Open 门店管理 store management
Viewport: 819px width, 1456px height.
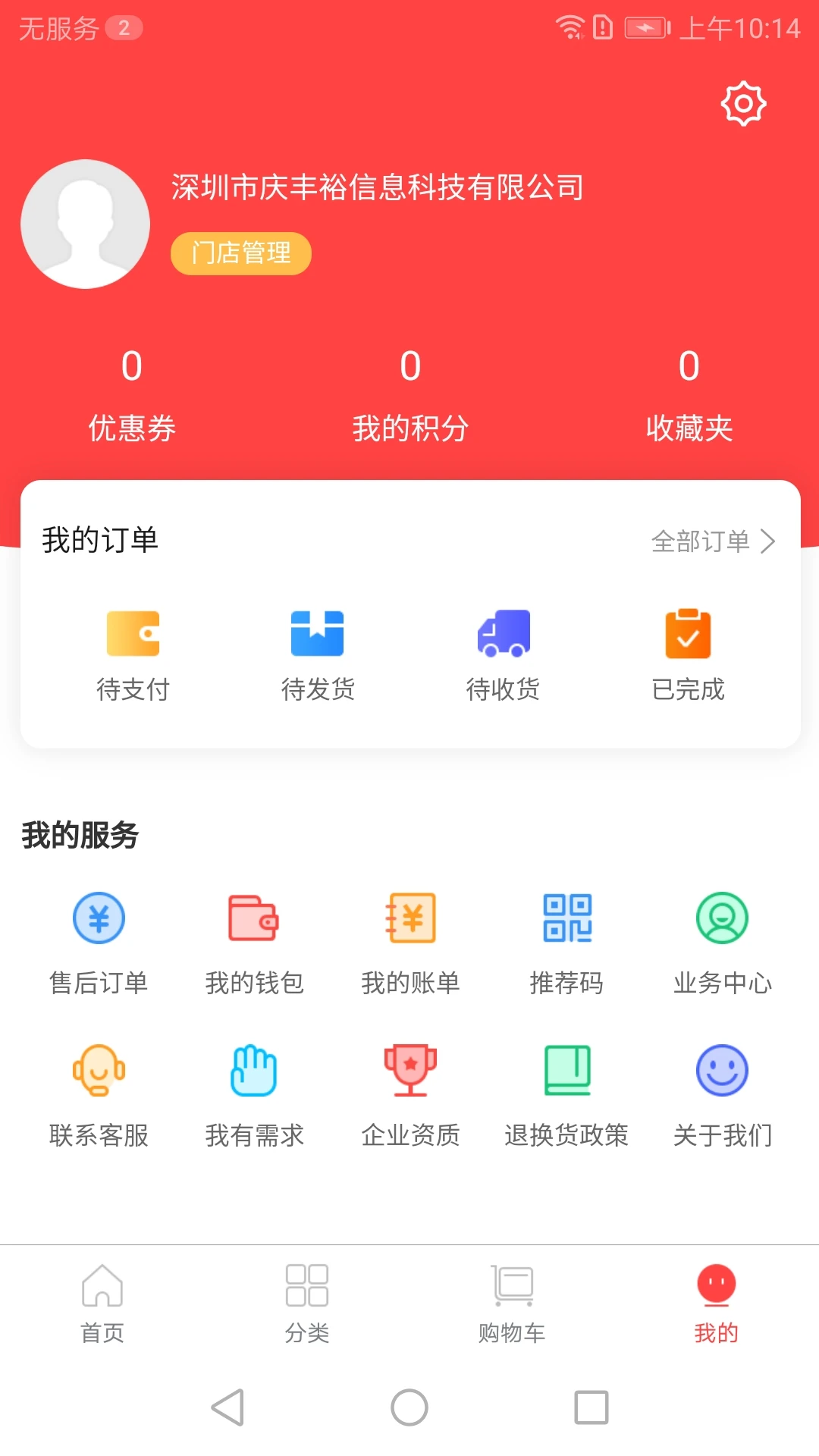pos(240,253)
